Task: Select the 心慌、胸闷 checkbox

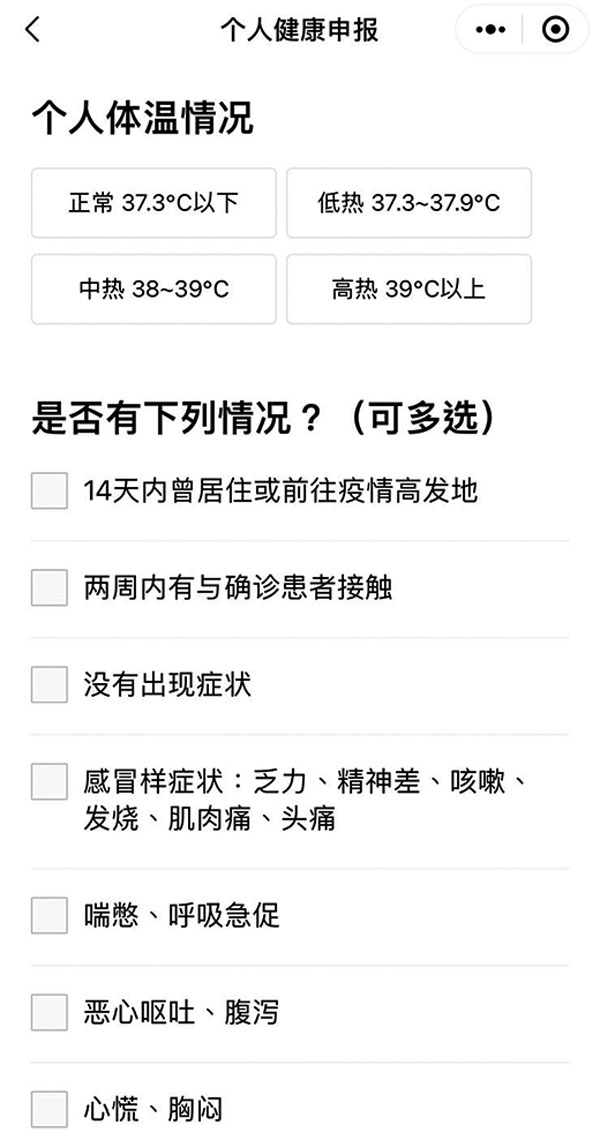Action: point(49,1108)
